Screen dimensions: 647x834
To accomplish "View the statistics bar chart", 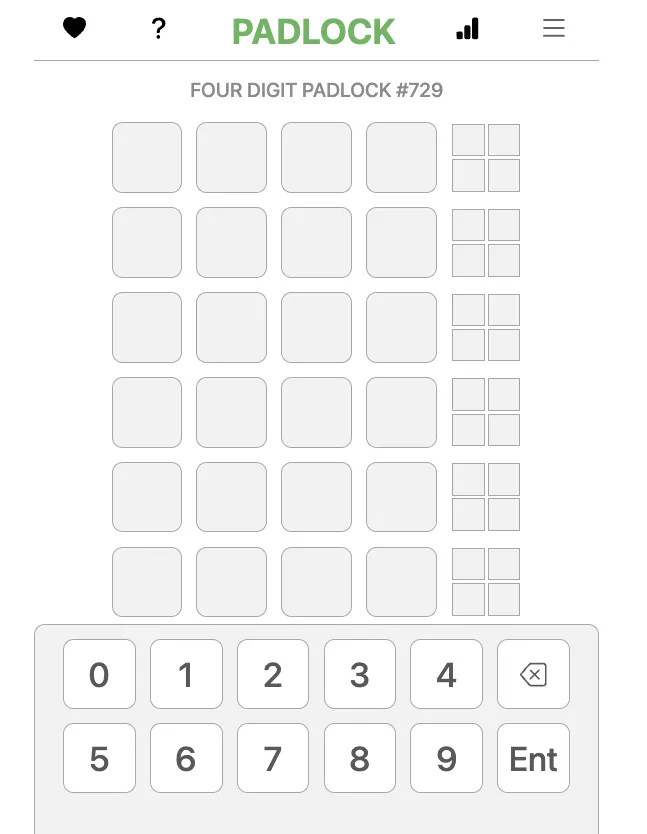I will pos(467,28).
